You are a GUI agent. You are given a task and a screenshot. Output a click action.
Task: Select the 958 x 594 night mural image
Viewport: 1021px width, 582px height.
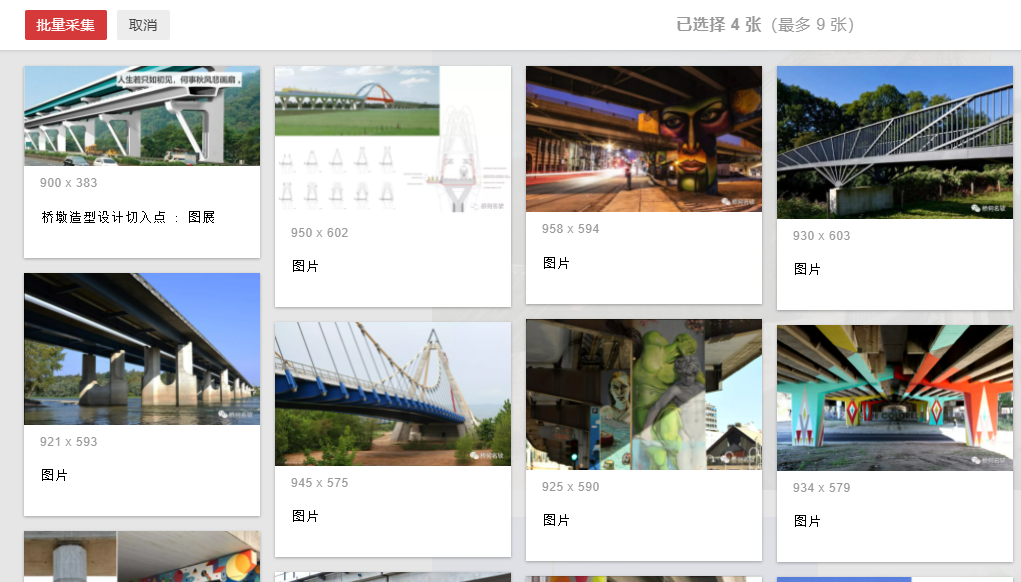[643, 139]
